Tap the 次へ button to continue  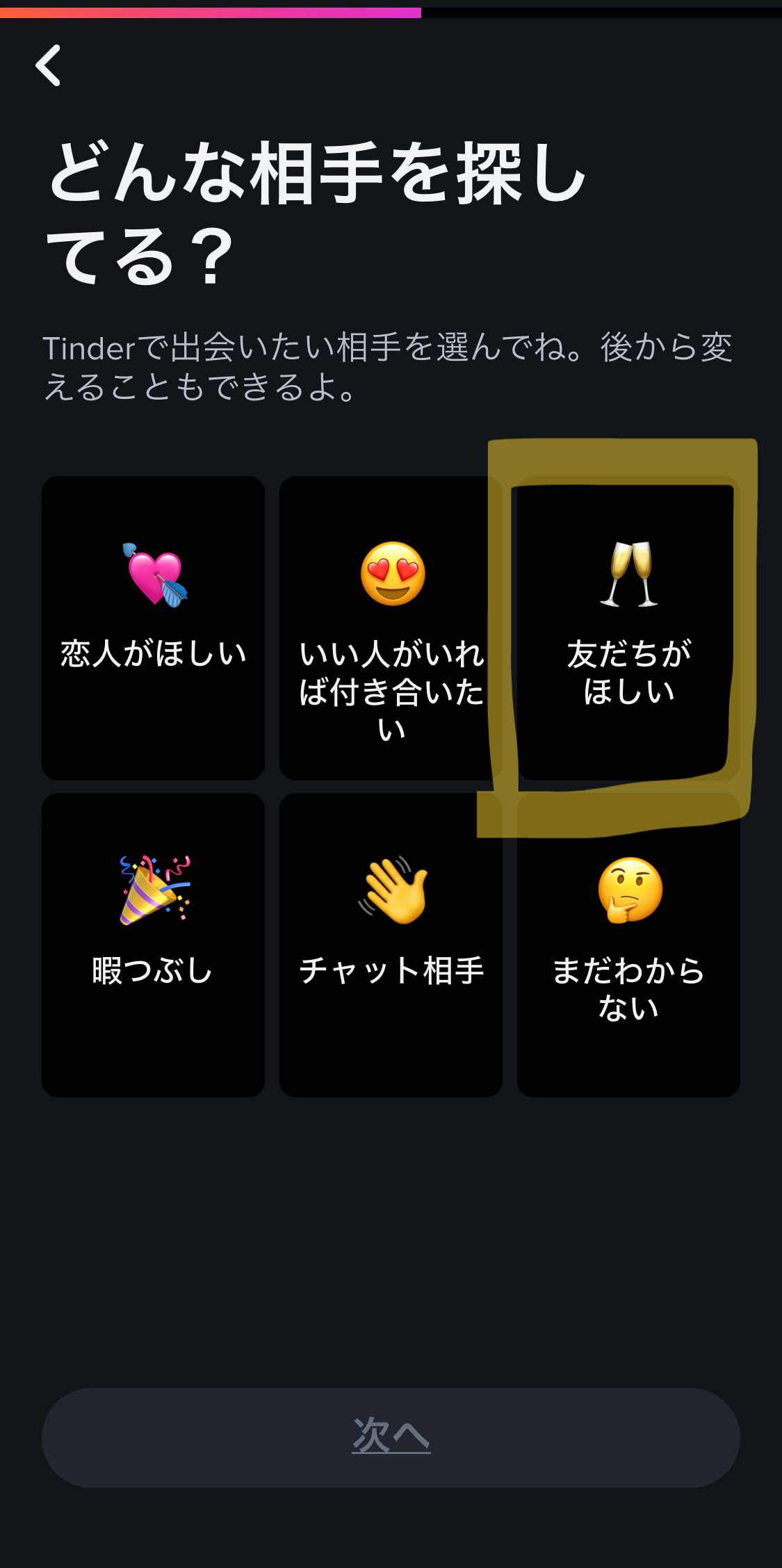tap(391, 1437)
